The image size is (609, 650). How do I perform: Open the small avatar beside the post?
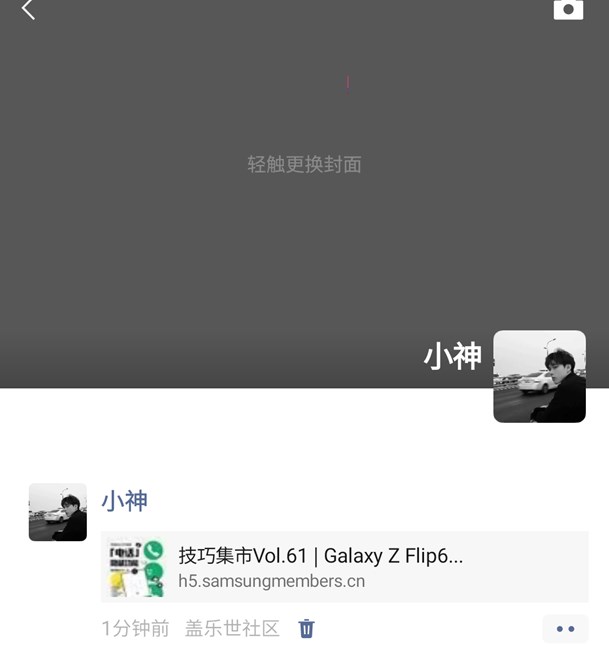tap(58, 512)
